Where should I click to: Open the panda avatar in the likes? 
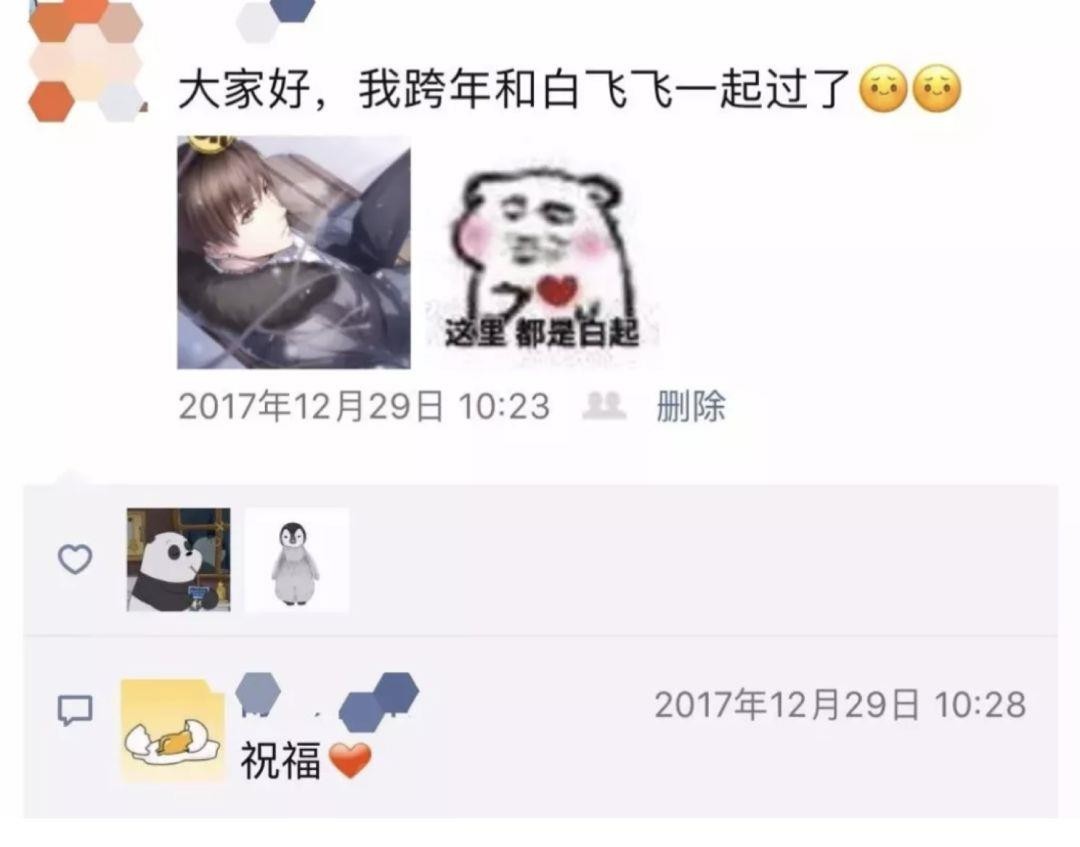[x=178, y=559]
